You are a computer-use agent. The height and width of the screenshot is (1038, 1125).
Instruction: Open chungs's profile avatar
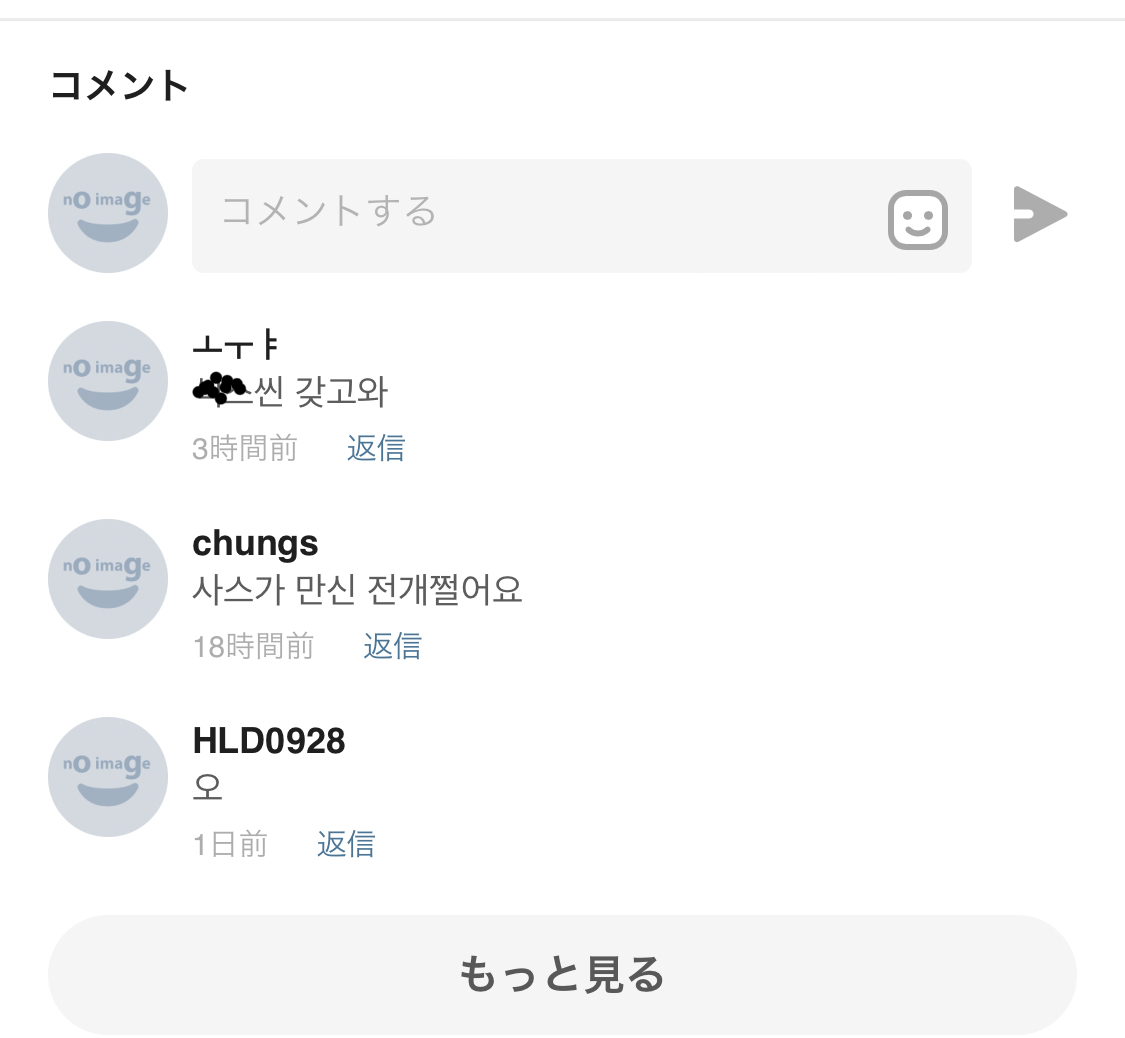(108, 579)
